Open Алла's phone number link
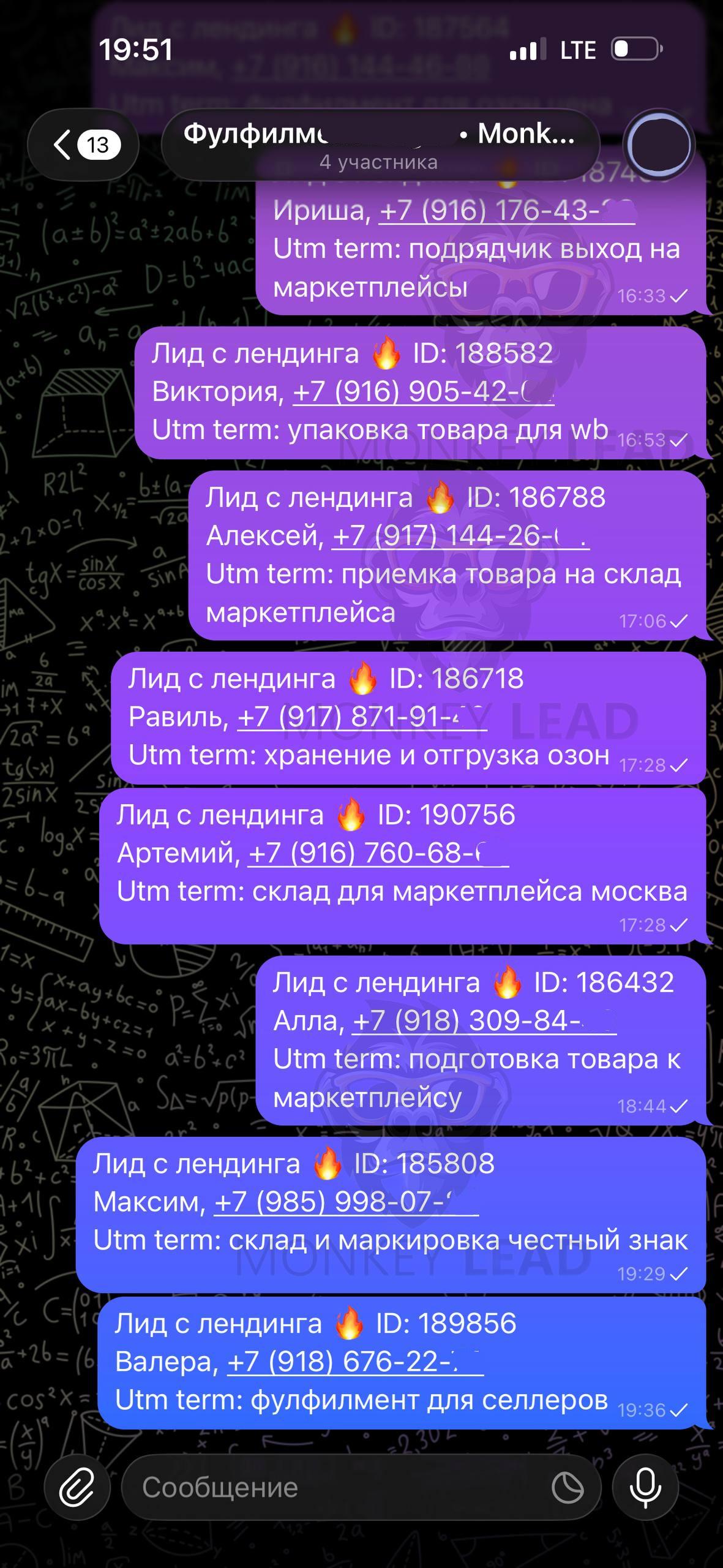723x1568 pixels. [x=484, y=1021]
